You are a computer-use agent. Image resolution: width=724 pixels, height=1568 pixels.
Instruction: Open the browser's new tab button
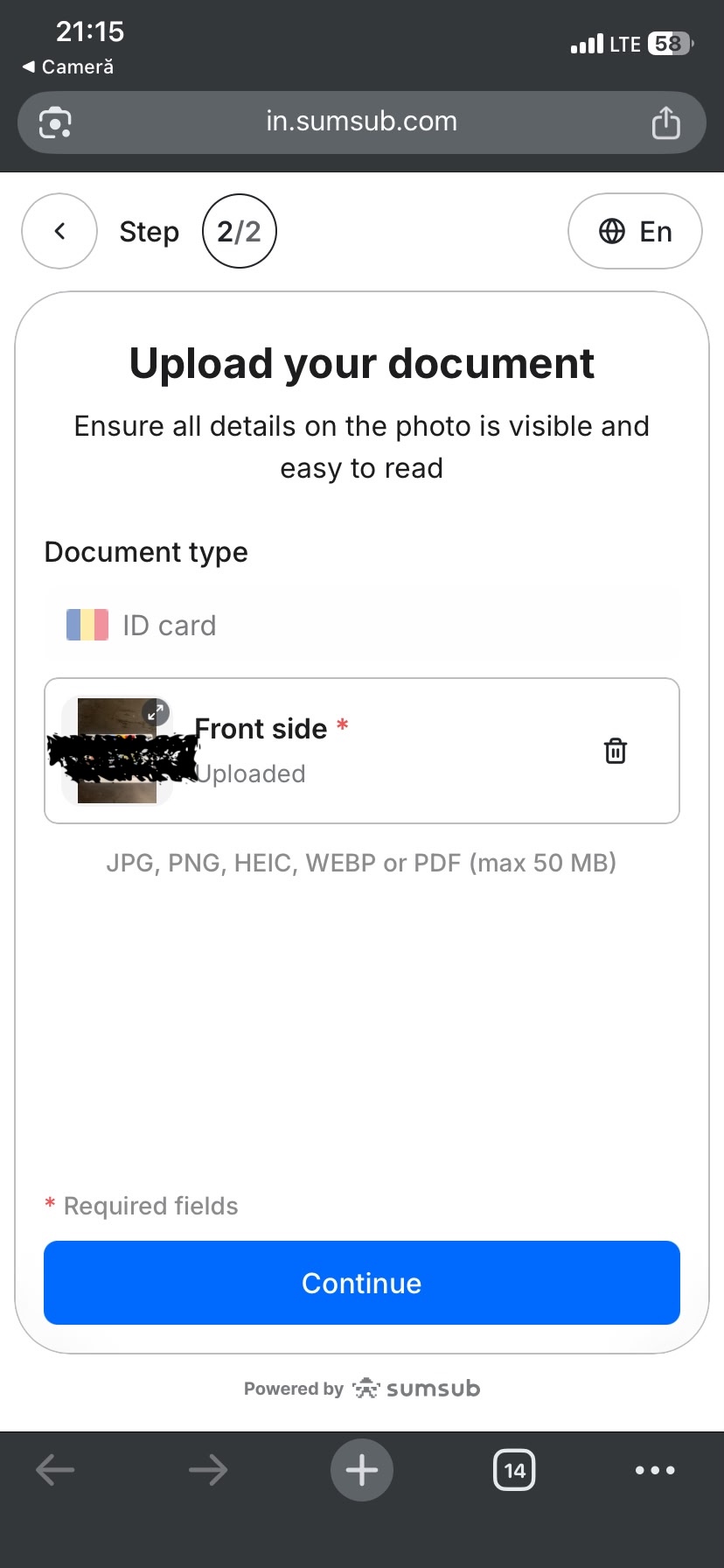pyautogui.click(x=362, y=1470)
